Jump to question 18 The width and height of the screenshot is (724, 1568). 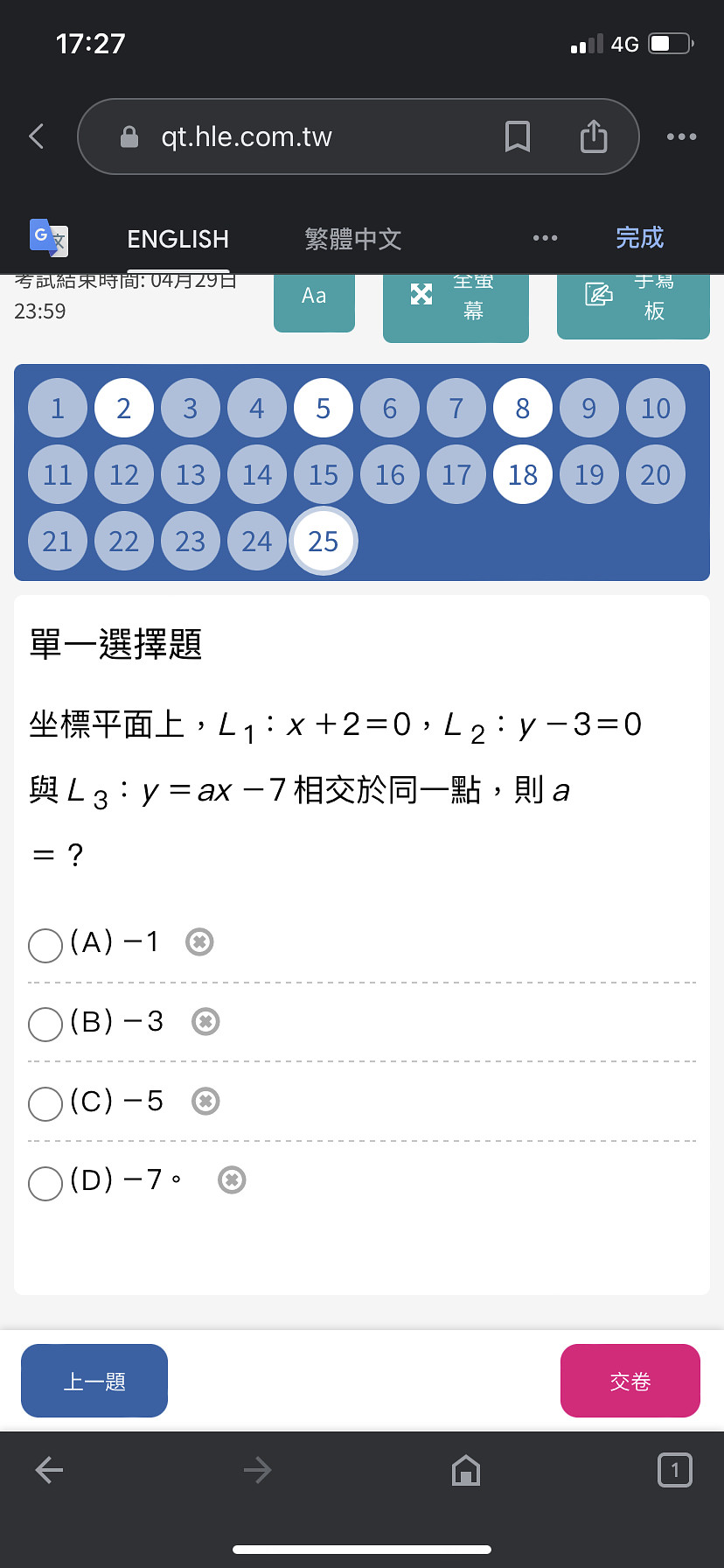click(x=523, y=474)
